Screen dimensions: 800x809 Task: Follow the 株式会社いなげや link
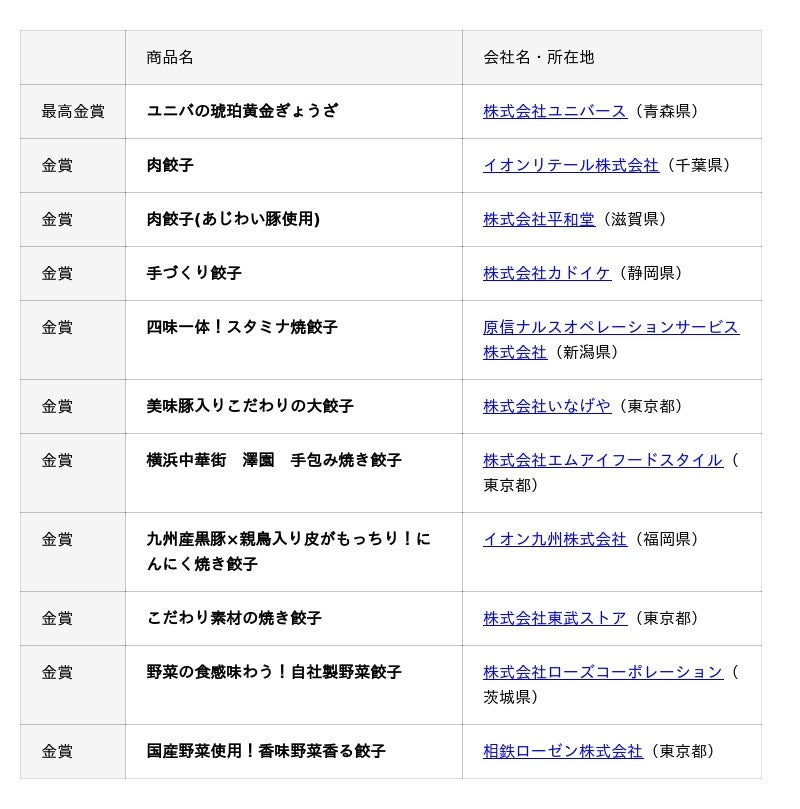[547, 407]
